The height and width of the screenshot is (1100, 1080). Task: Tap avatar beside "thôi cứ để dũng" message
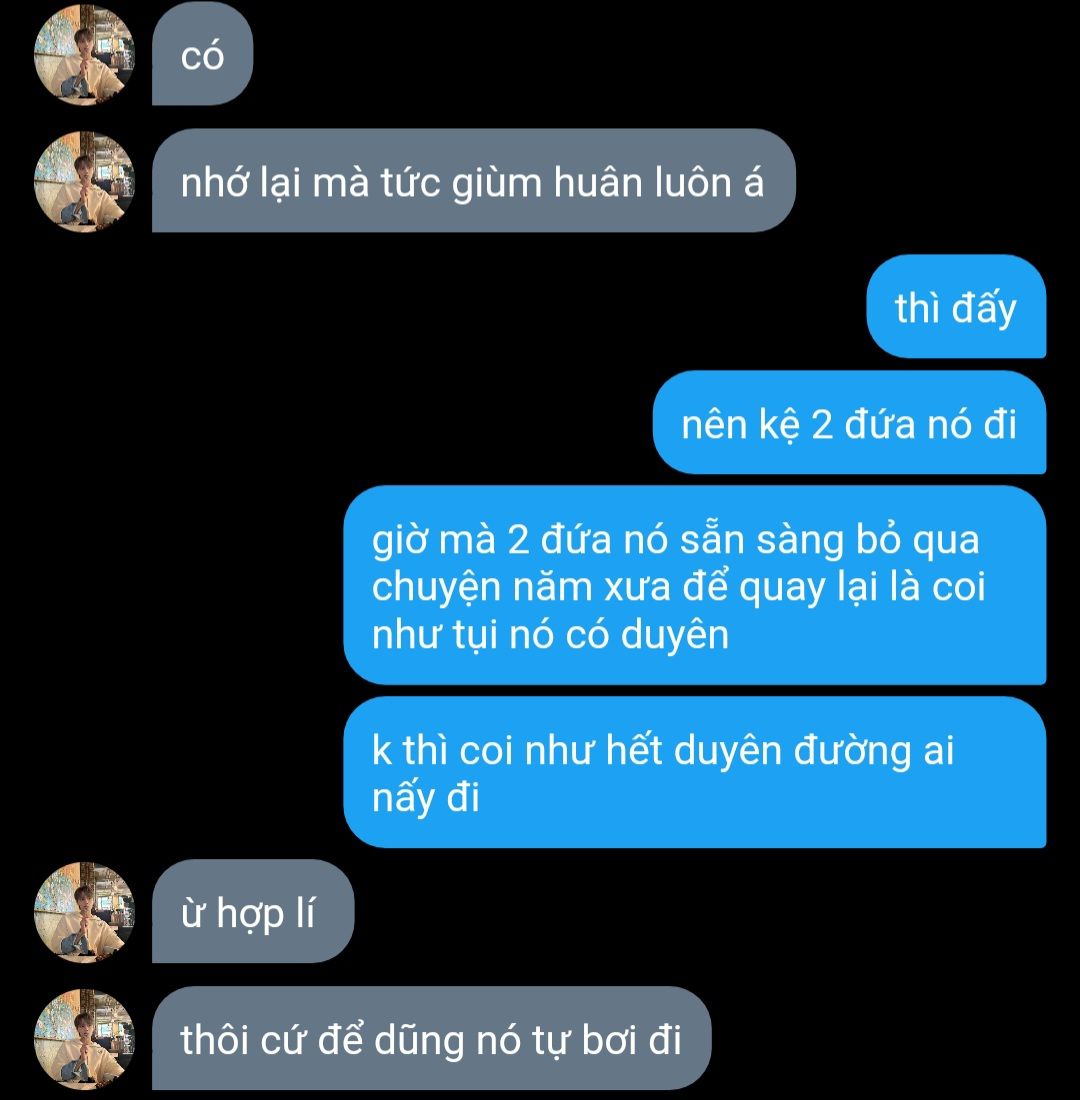click(x=84, y=1038)
